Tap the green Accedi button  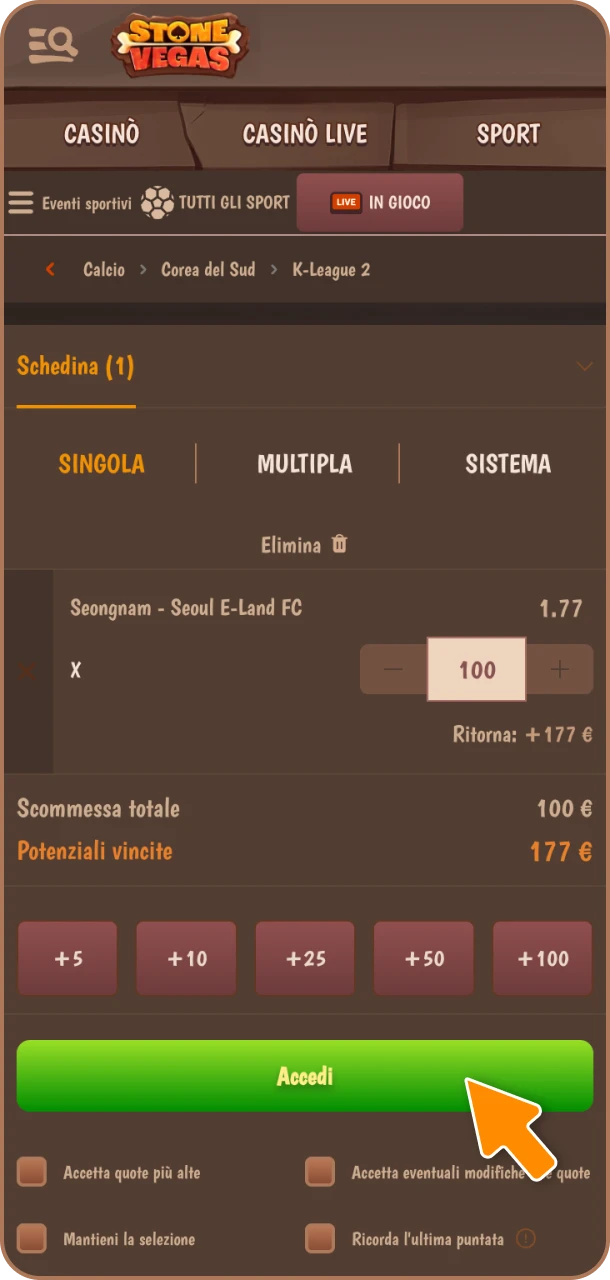(305, 1076)
